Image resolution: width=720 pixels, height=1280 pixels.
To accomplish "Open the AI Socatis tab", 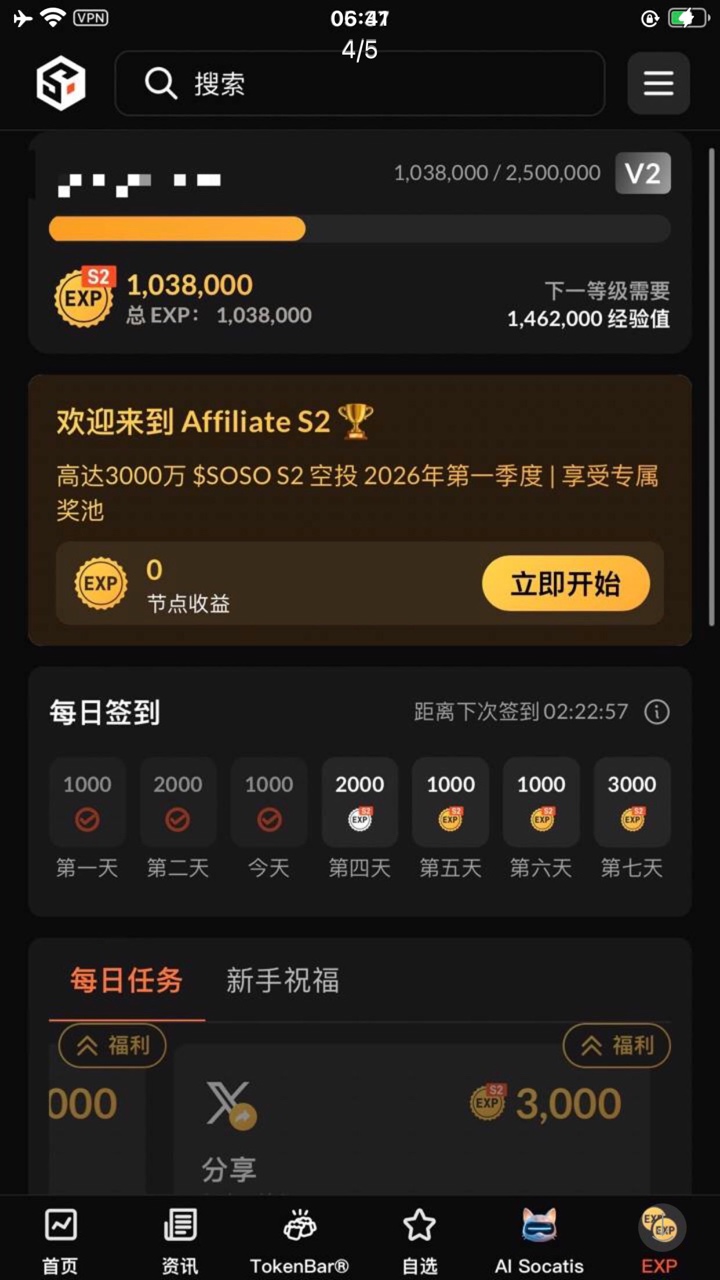I will tap(539, 1240).
